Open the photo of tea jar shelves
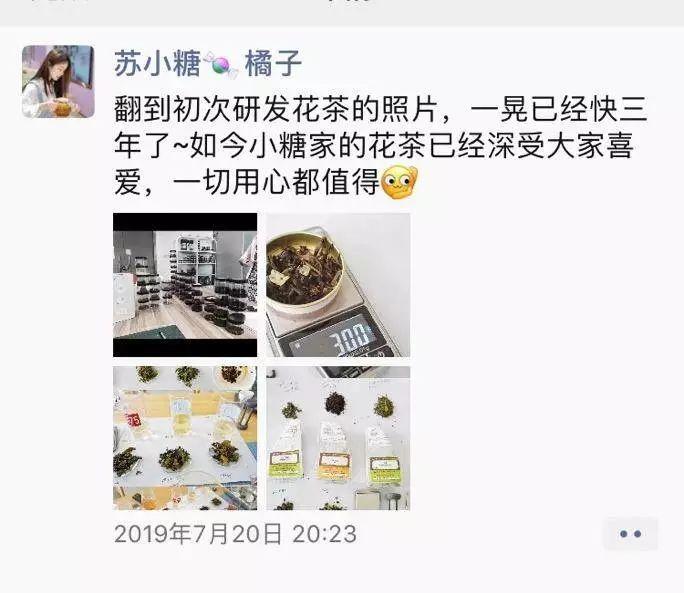 pyautogui.click(x=185, y=285)
